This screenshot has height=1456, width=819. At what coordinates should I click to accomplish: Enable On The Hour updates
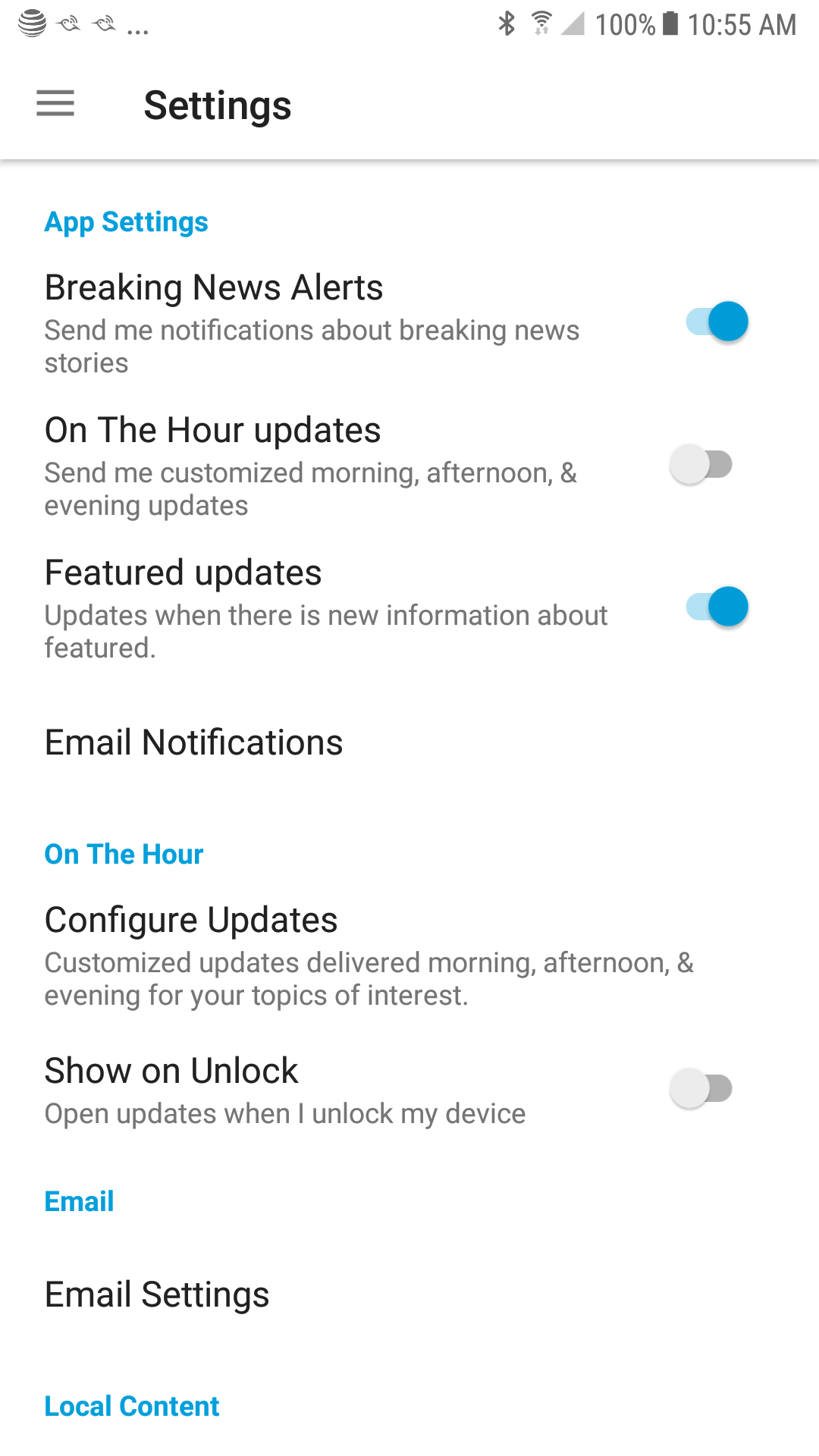(x=701, y=463)
